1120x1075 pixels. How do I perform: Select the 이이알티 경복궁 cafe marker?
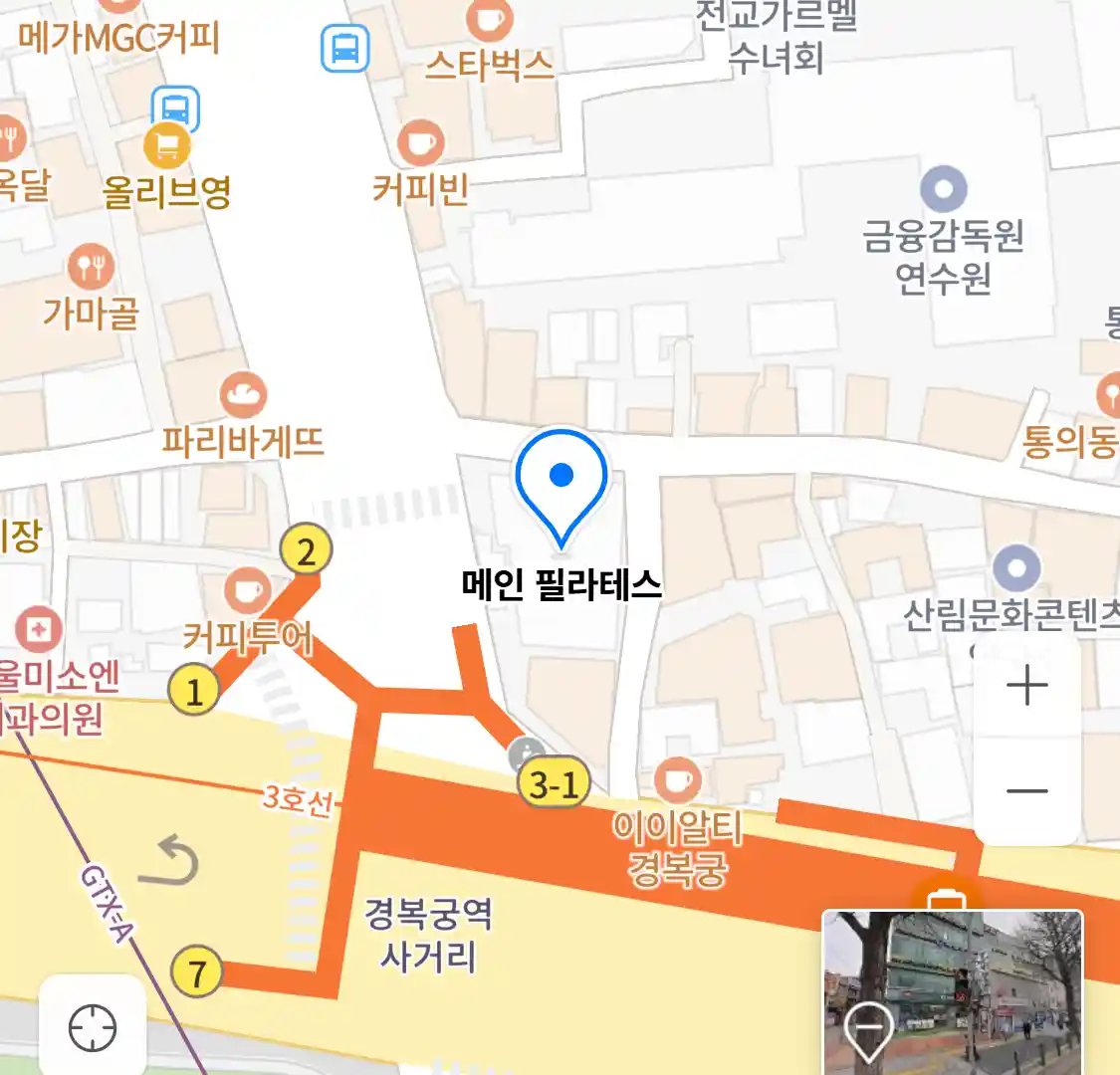click(677, 780)
